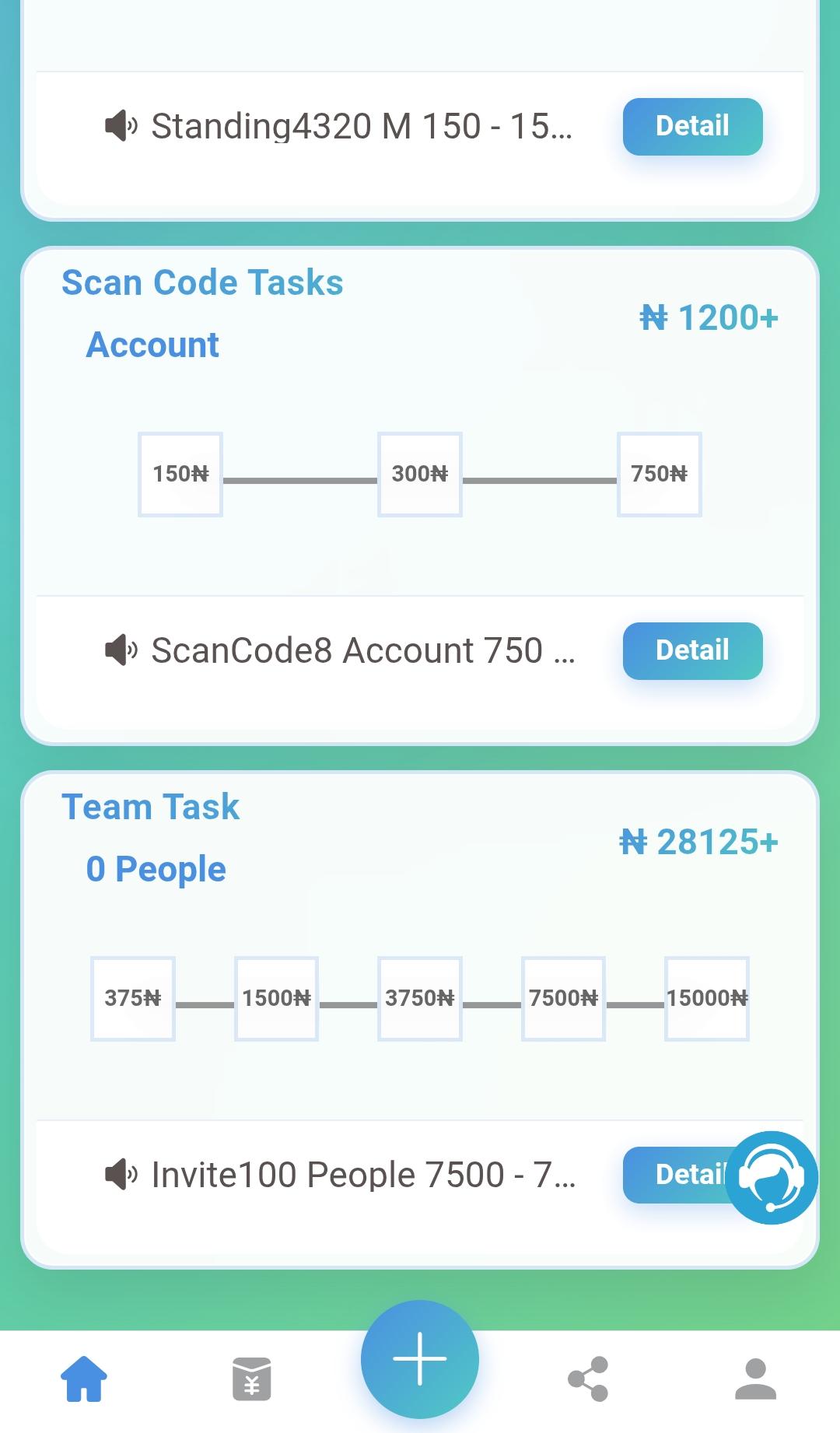
Task: Tap the ₦ 28125+ earnings amount
Action: pyautogui.click(x=698, y=841)
